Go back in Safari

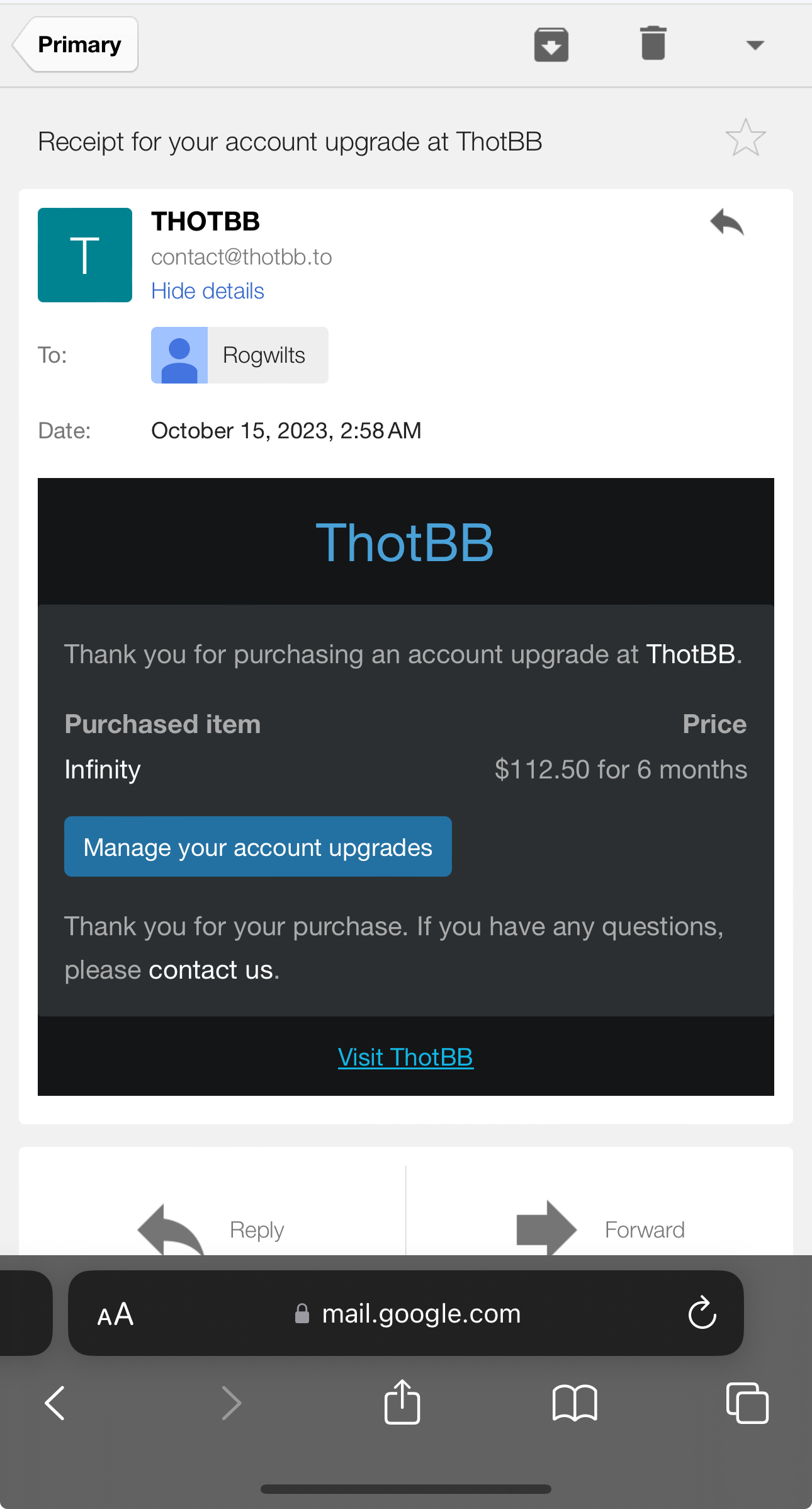[55, 1403]
